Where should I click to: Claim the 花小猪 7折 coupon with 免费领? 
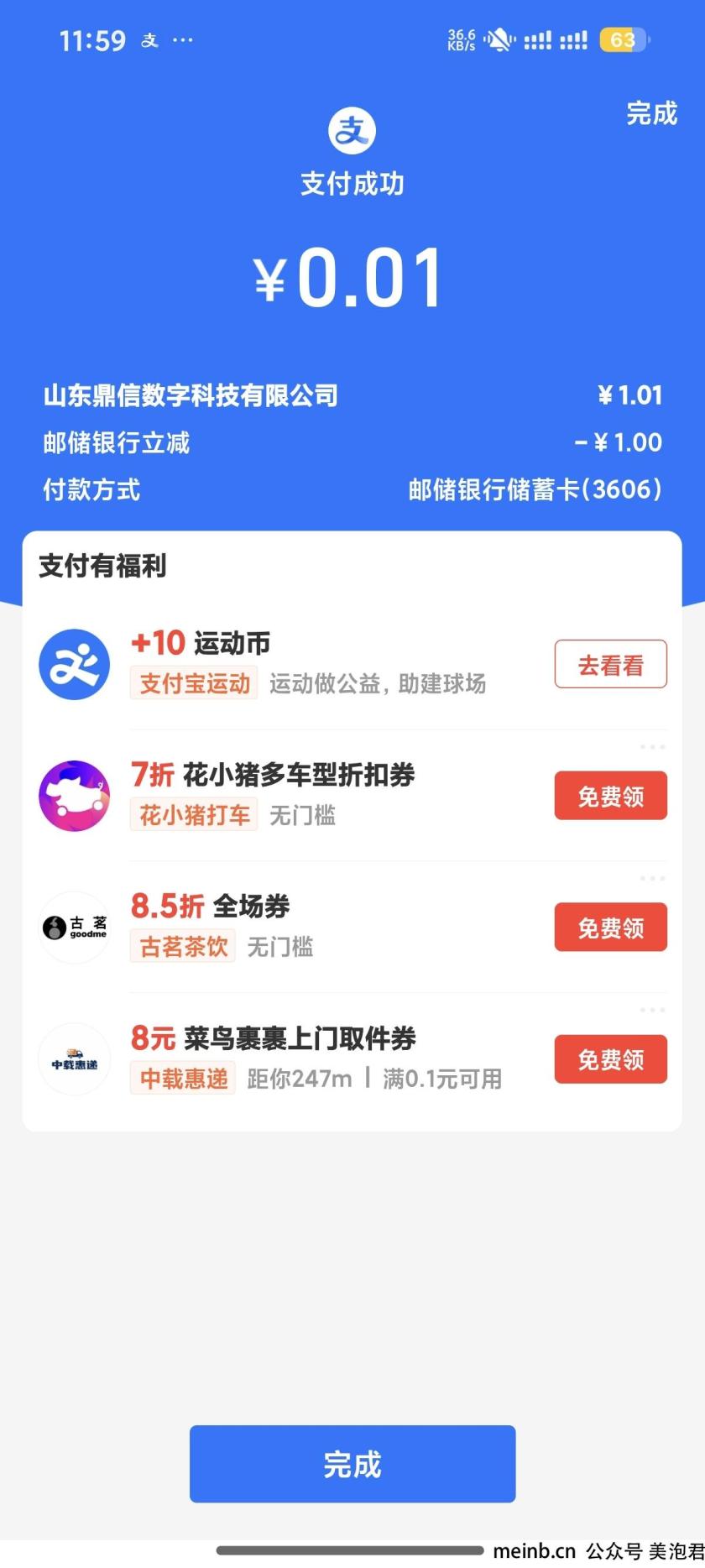pyautogui.click(x=610, y=796)
